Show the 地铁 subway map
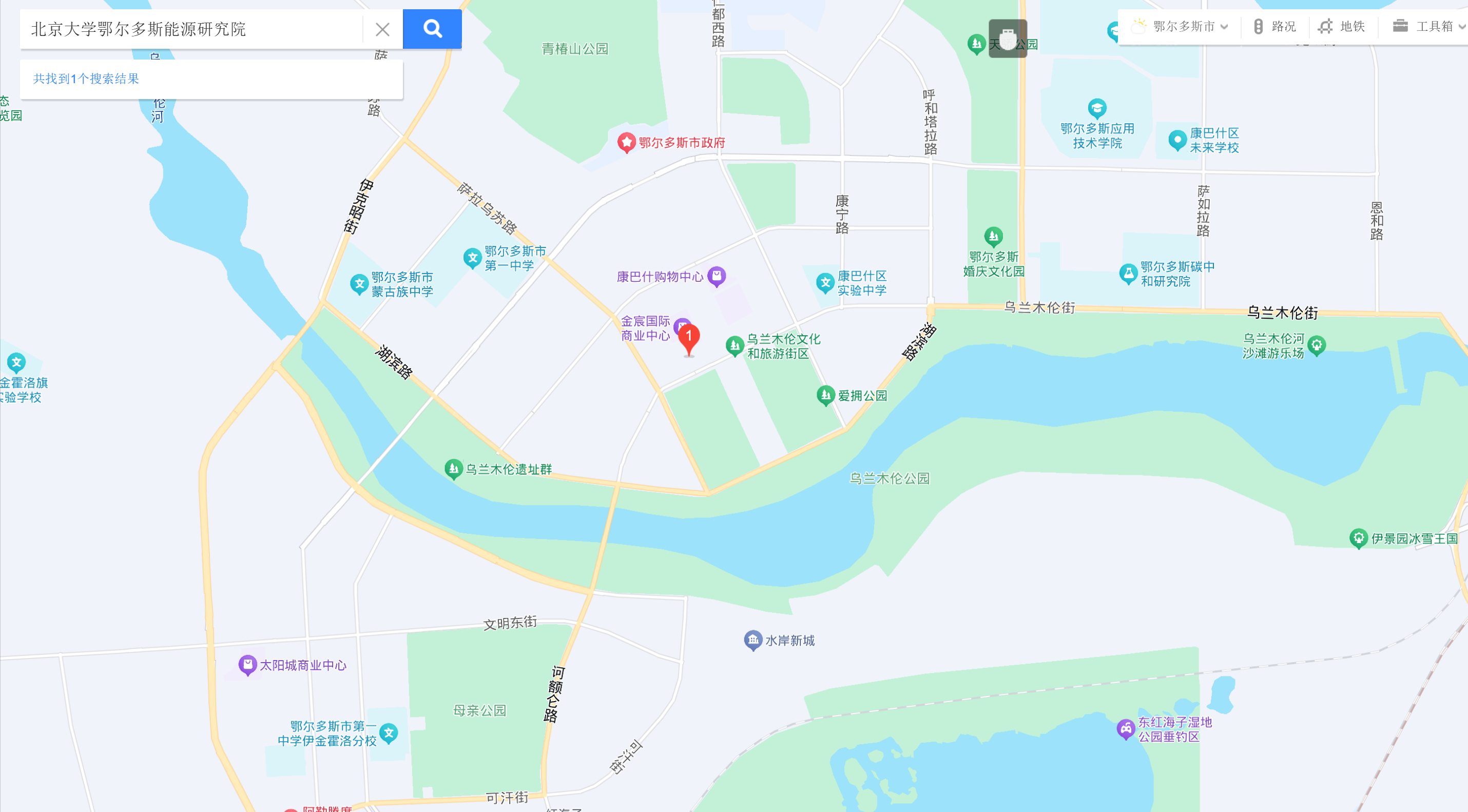Screen dimensions: 1468x812 (1343, 26)
